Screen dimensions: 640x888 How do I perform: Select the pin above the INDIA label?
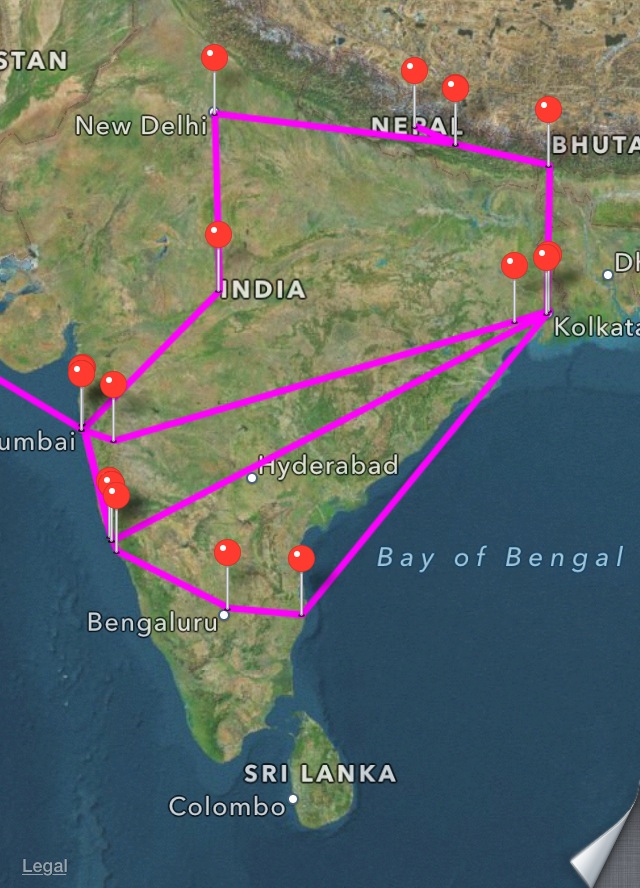pos(218,235)
